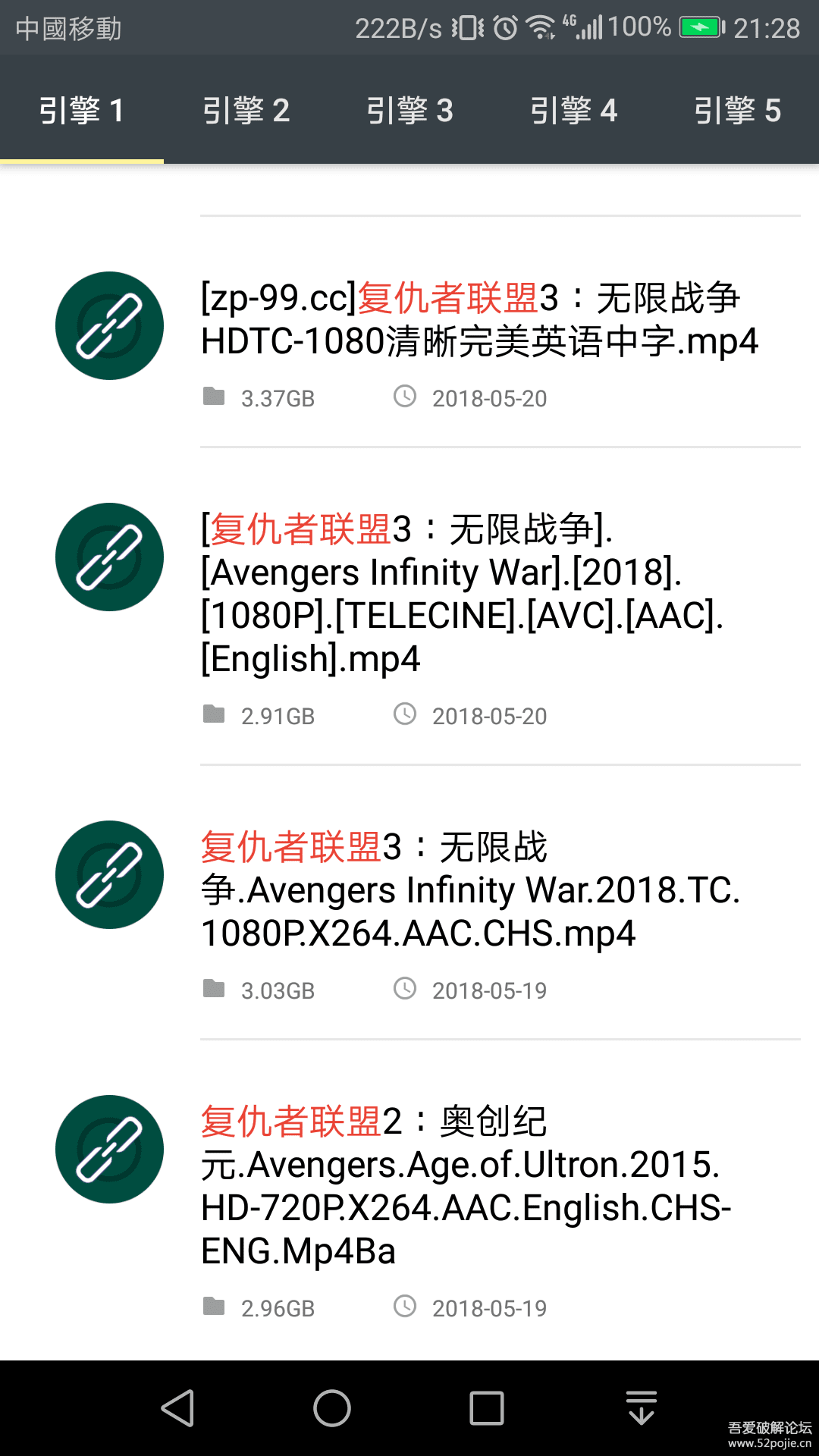The image size is (819, 1456).
Task: Tap the folder icon showing 2.96GB
Action: (215, 1306)
